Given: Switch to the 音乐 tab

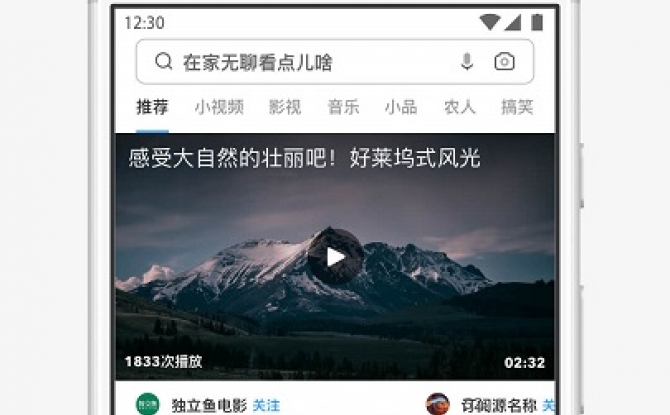Looking at the screenshot, I should (343, 107).
